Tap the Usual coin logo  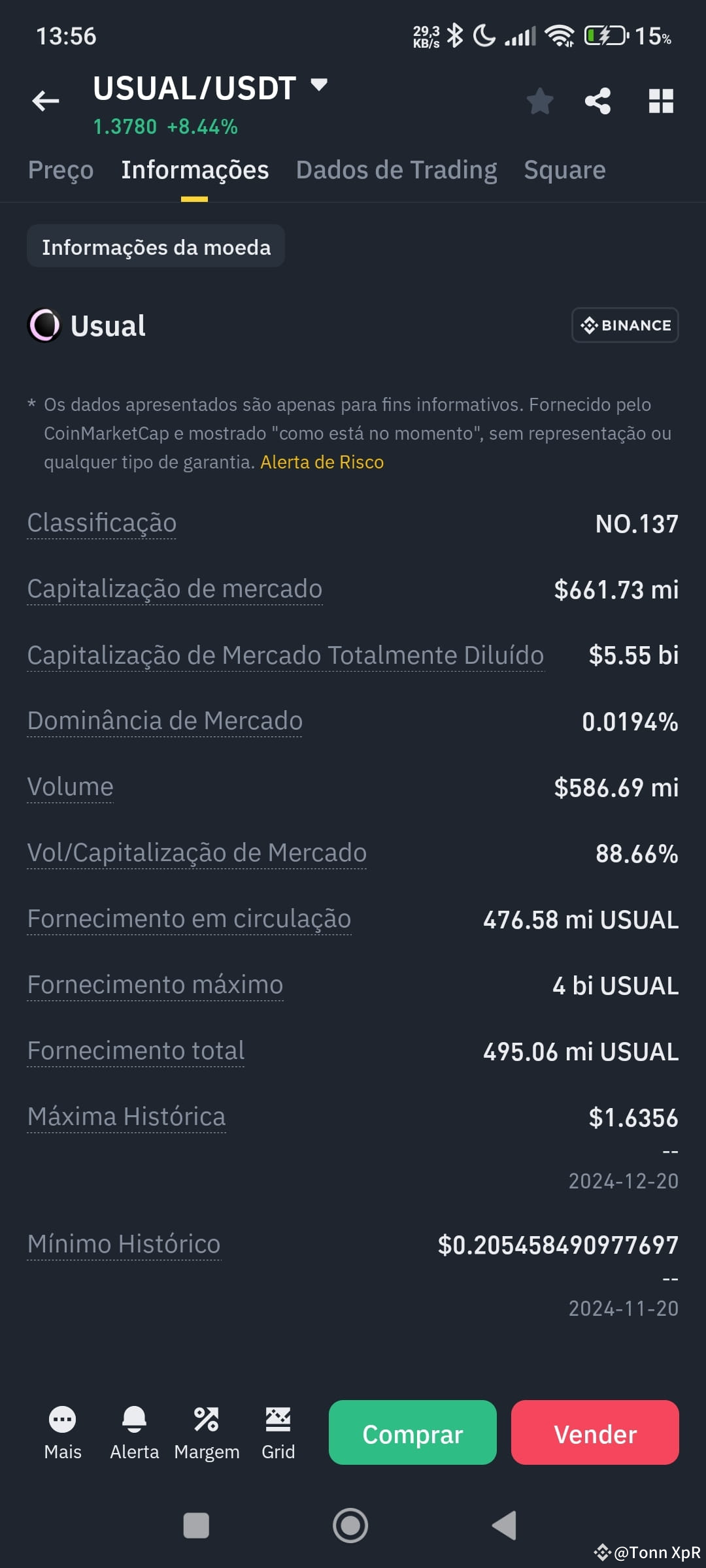[x=43, y=325]
